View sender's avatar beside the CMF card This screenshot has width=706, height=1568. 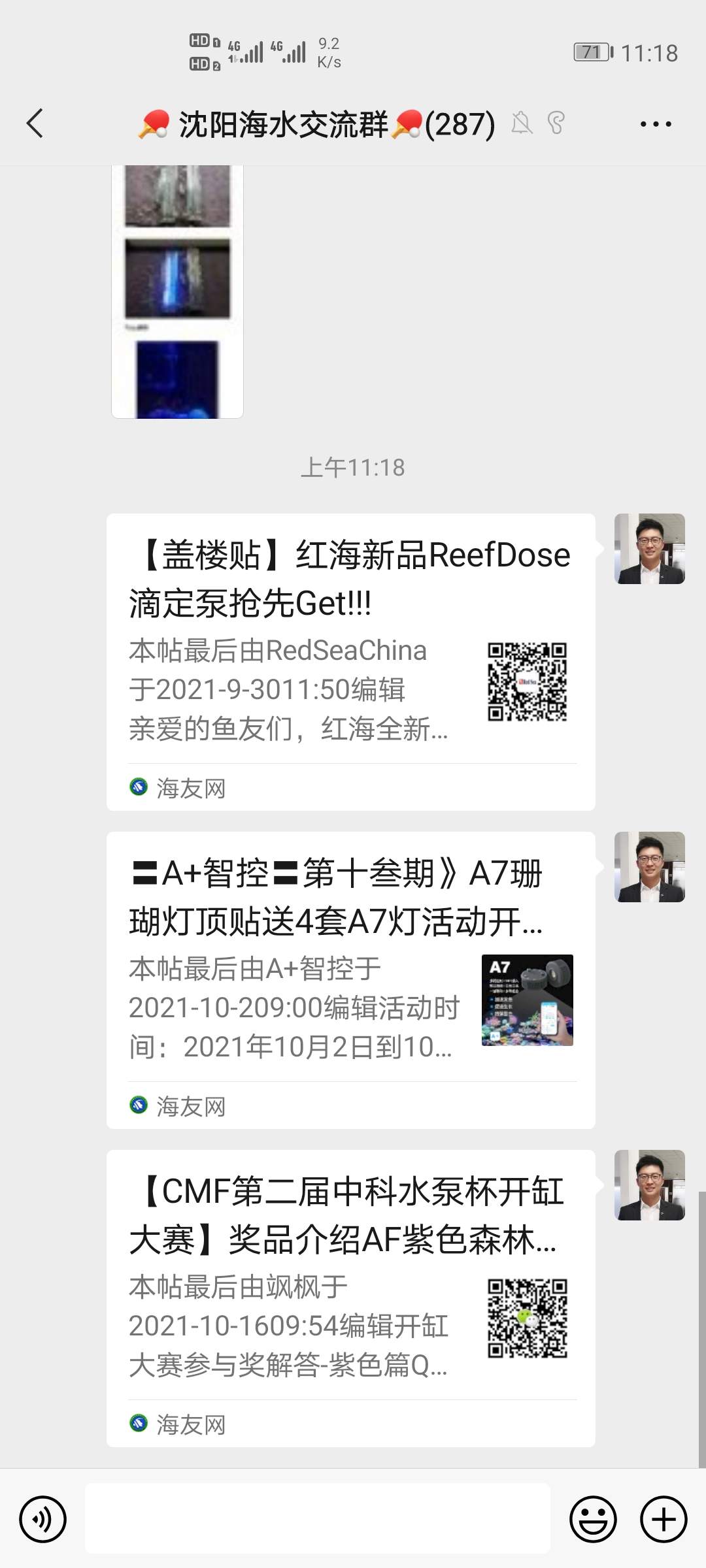(649, 1185)
